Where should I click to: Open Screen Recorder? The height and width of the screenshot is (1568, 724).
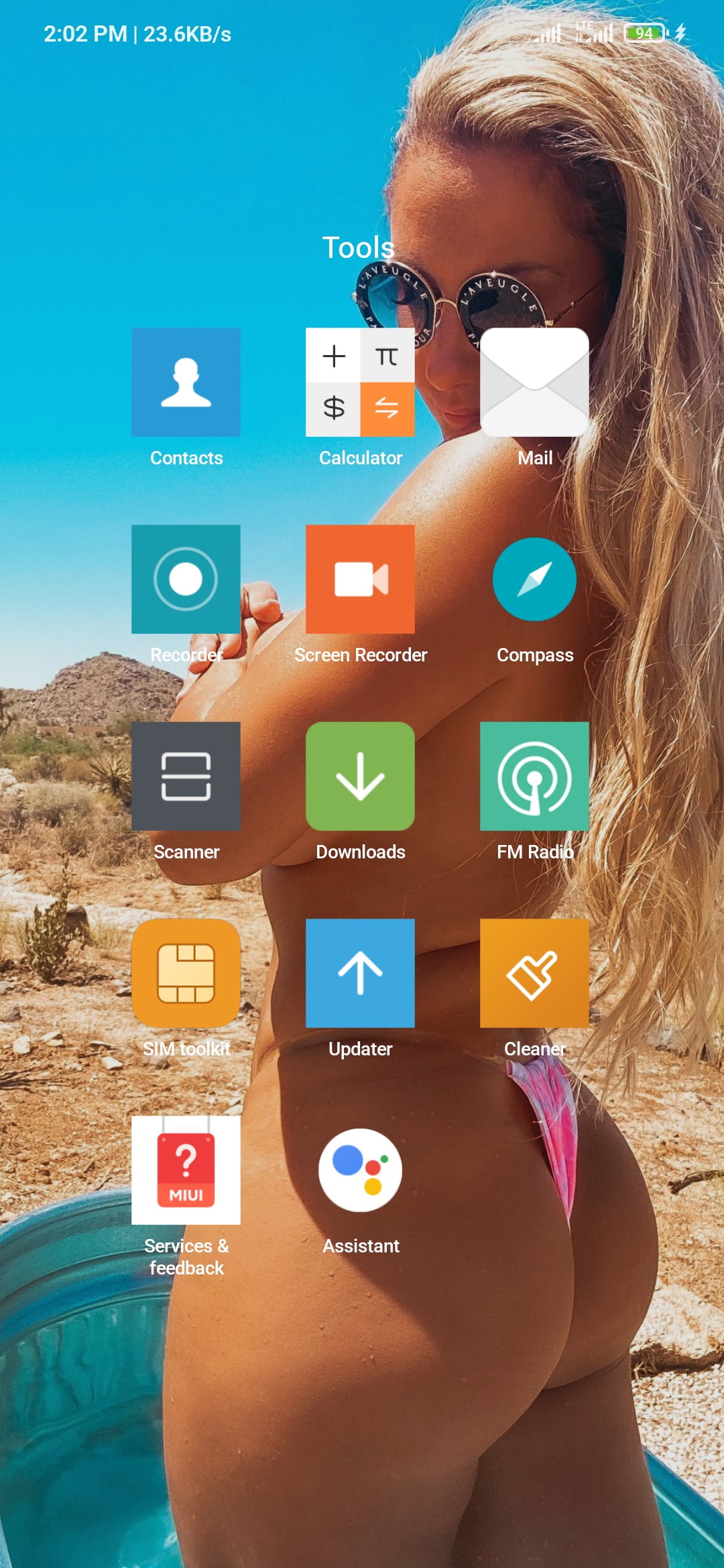(360, 580)
